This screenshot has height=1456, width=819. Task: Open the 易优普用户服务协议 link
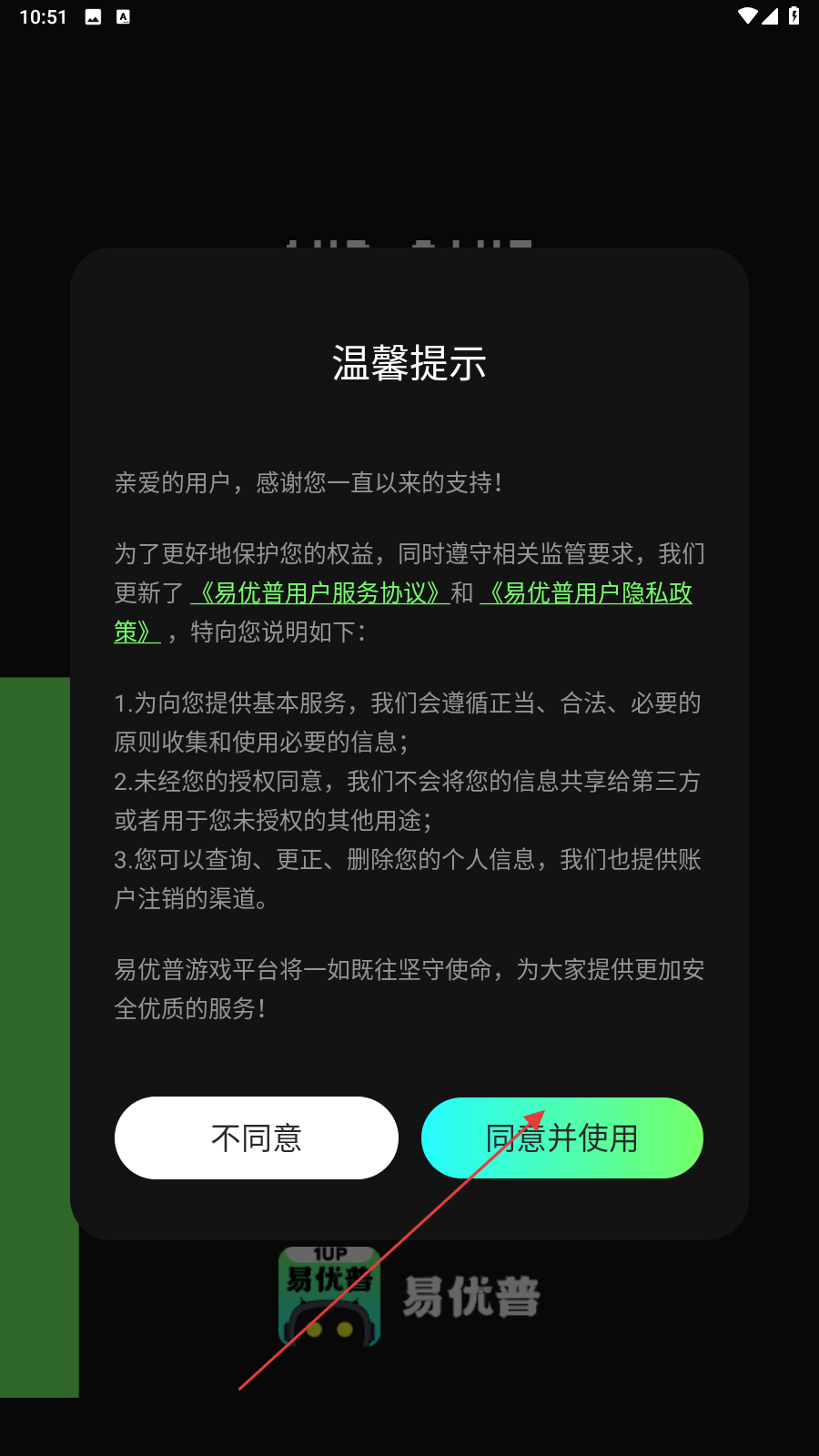pos(319,593)
